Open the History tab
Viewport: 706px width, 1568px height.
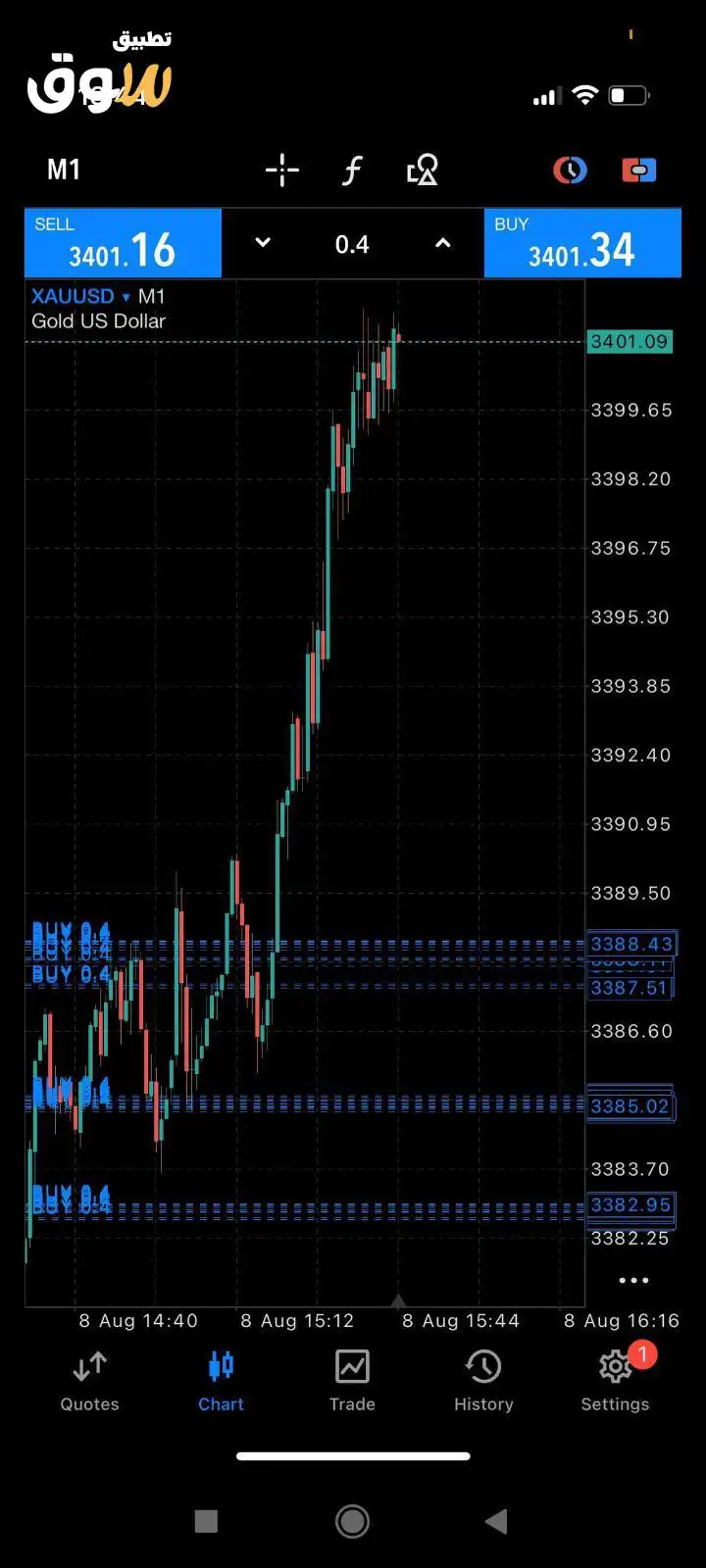point(483,1382)
